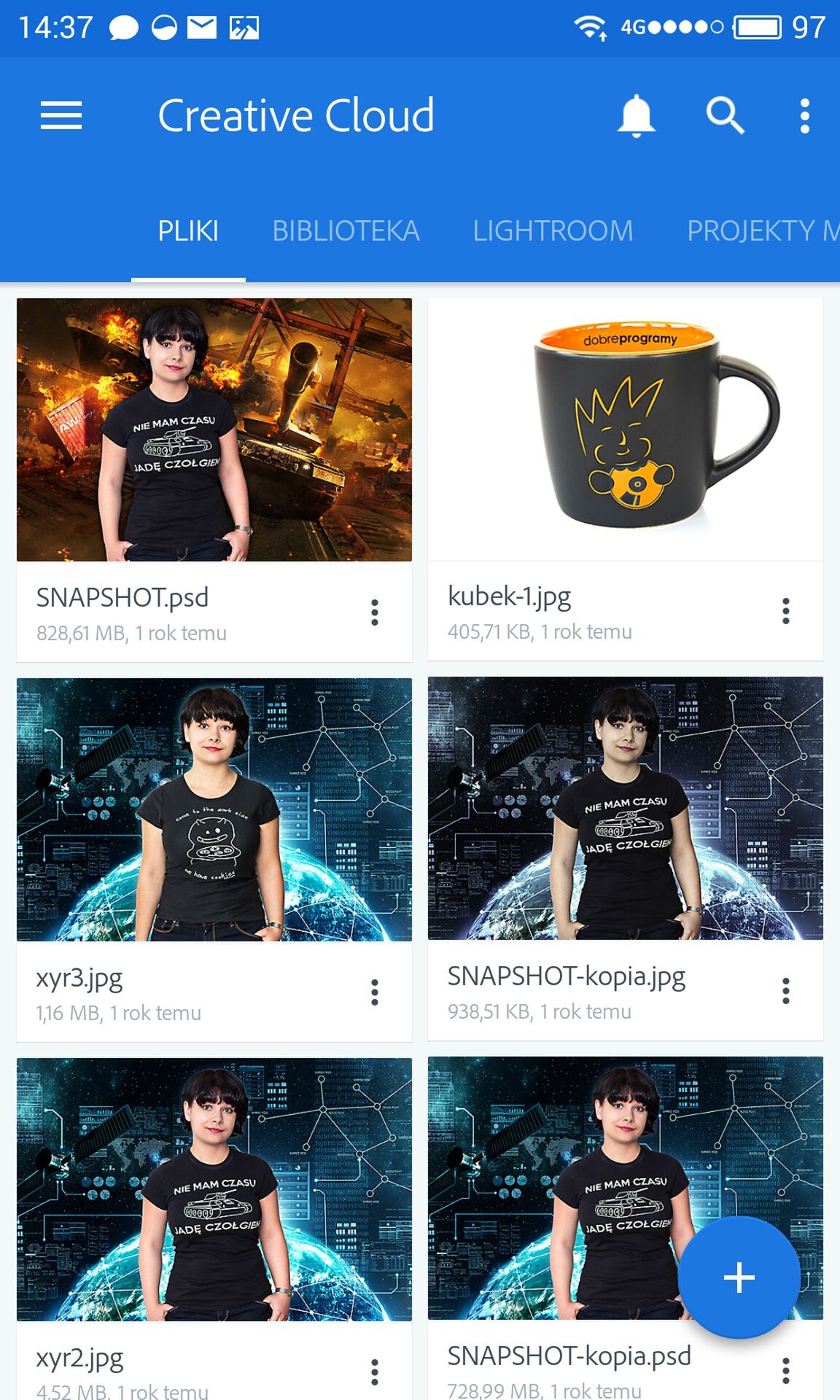Image resolution: width=840 pixels, height=1400 pixels.
Task: Add a new file with plus button
Action: [x=739, y=1277]
